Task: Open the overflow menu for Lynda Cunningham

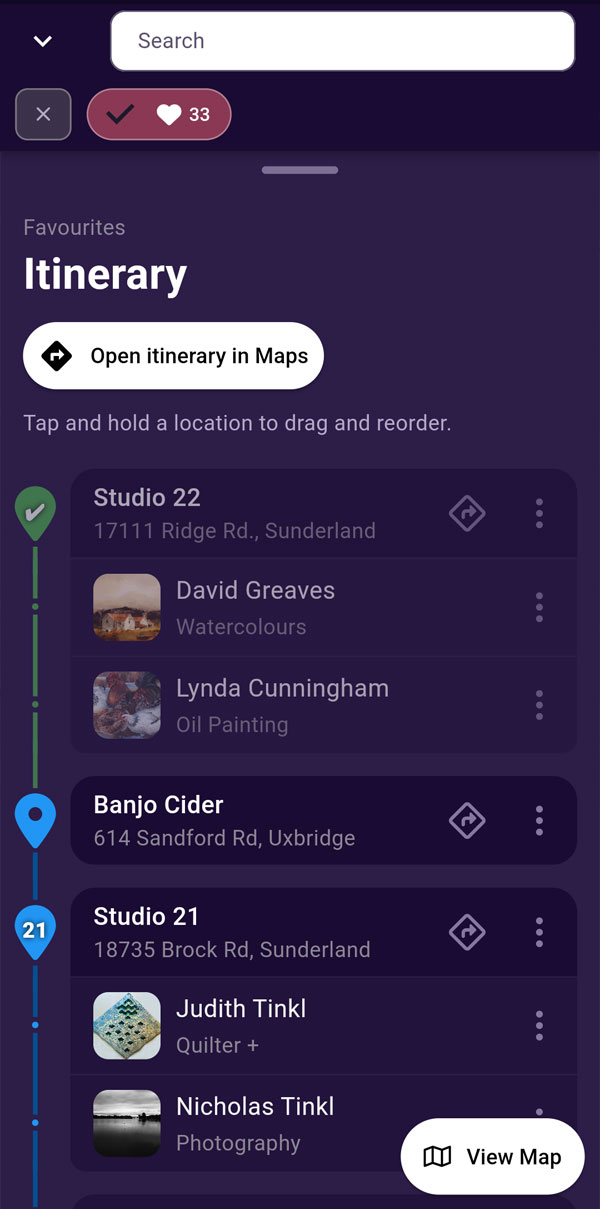Action: 539,705
